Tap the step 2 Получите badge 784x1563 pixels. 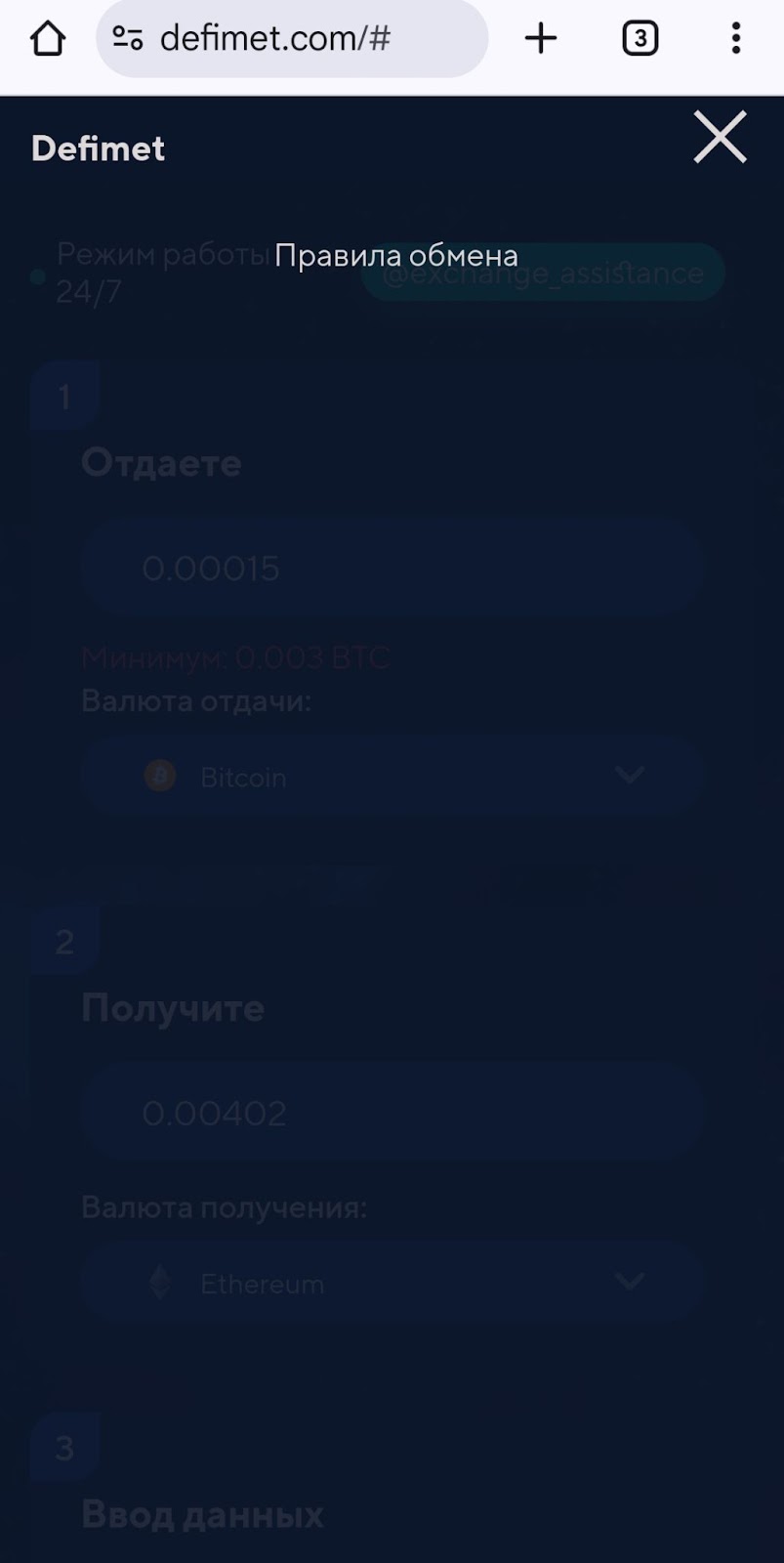[x=64, y=941]
